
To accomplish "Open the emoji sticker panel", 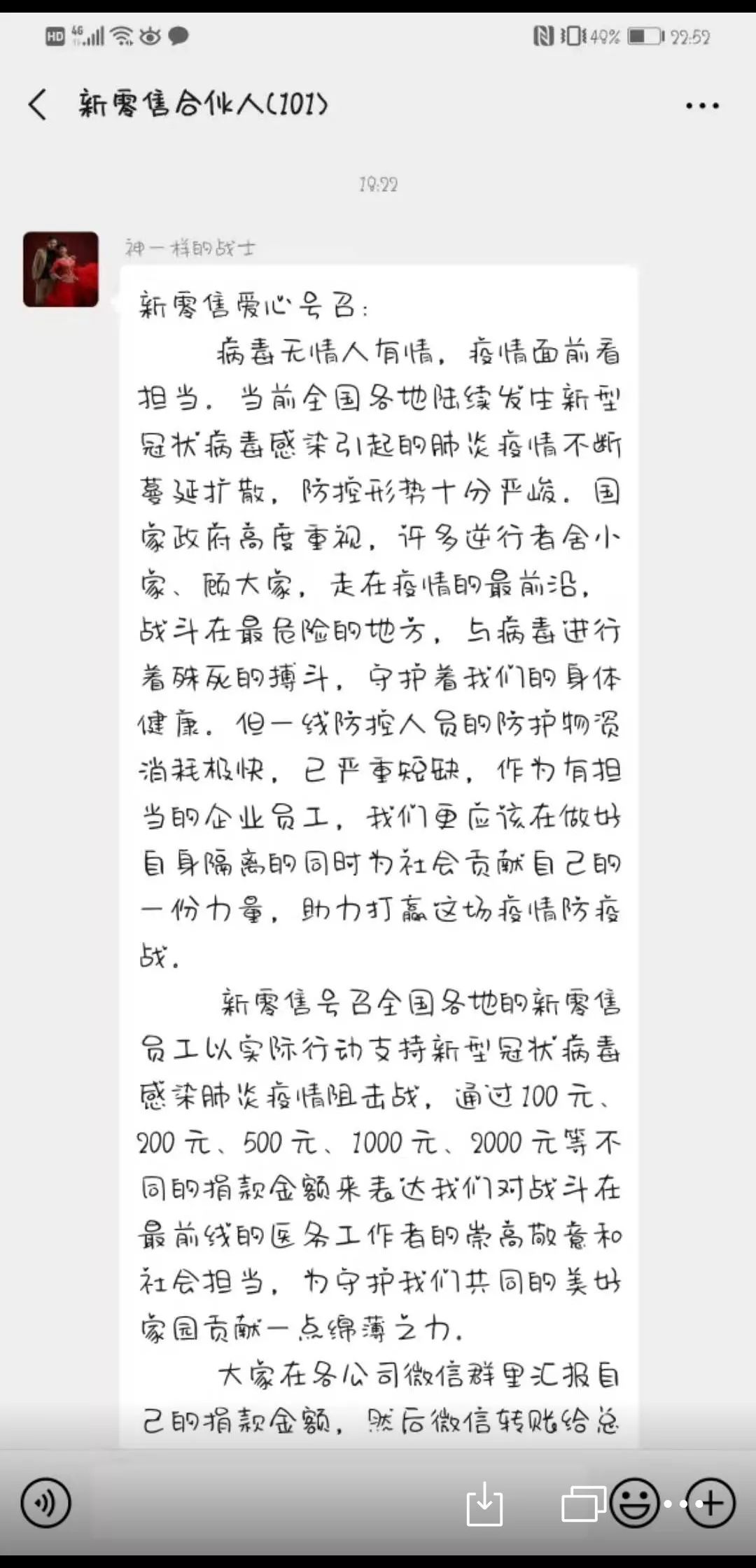I will (x=635, y=1502).
